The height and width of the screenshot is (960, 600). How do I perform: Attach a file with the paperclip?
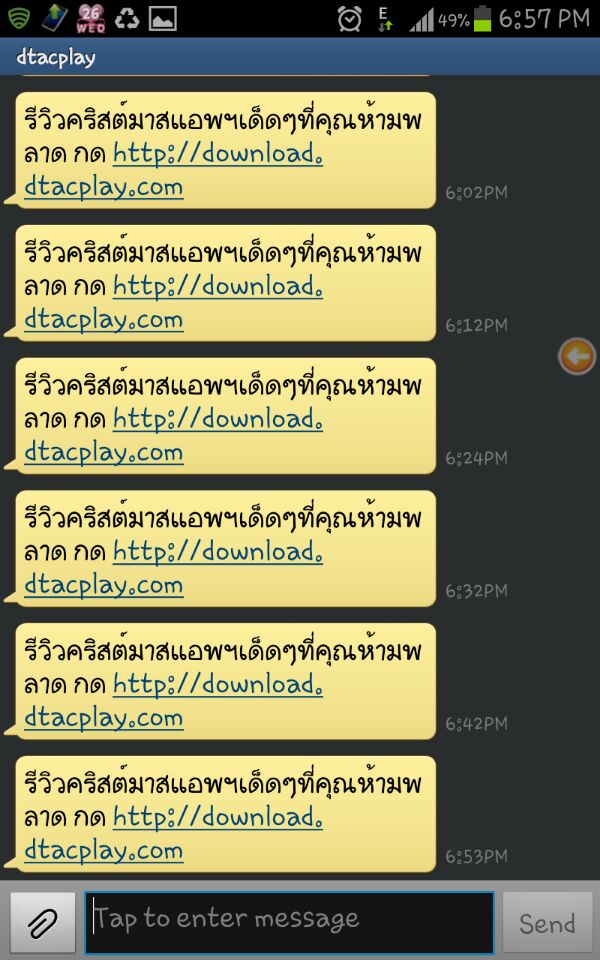pyautogui.click(x=43, y=923)
